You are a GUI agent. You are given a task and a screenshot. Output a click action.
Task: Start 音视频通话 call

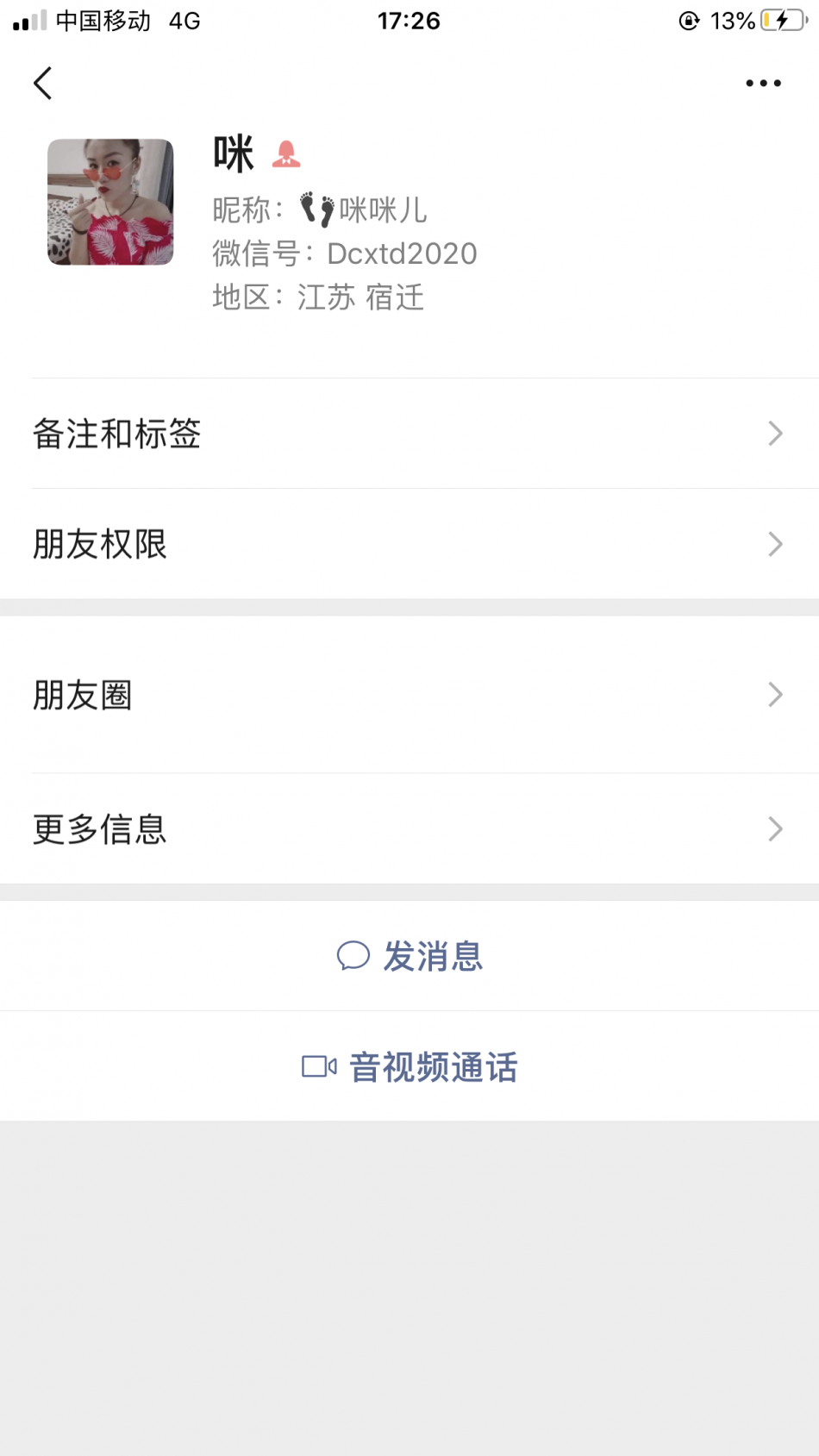click(x=409, y=1067)
